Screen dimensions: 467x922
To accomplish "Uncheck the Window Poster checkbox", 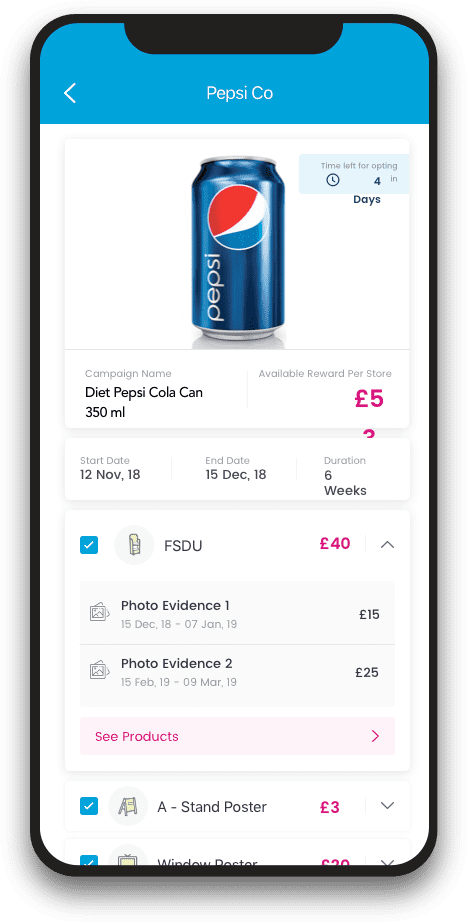I will pos(89,861).
